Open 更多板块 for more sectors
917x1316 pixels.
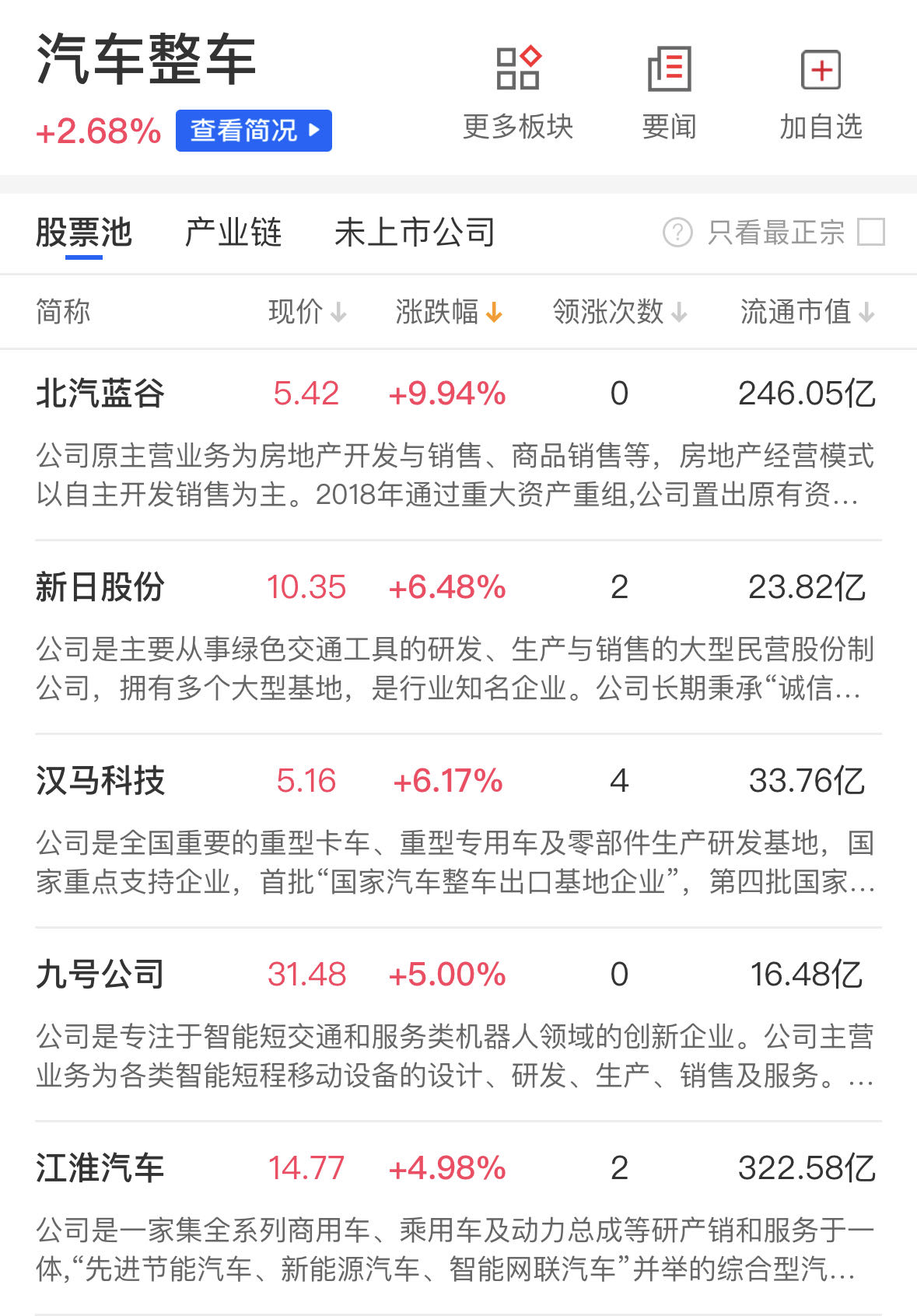(518, 93)
